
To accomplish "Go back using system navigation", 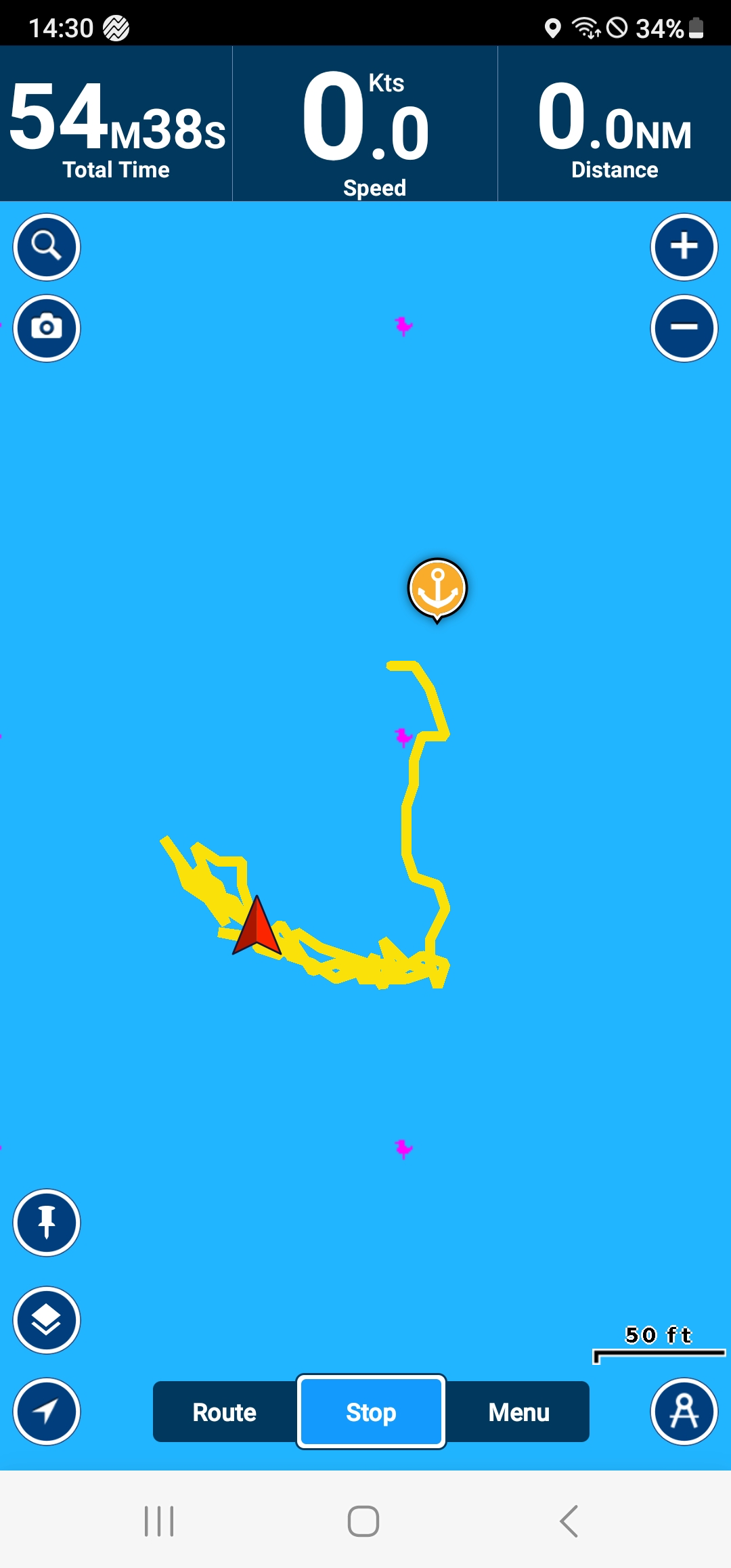I will (x=569, y=1521).
